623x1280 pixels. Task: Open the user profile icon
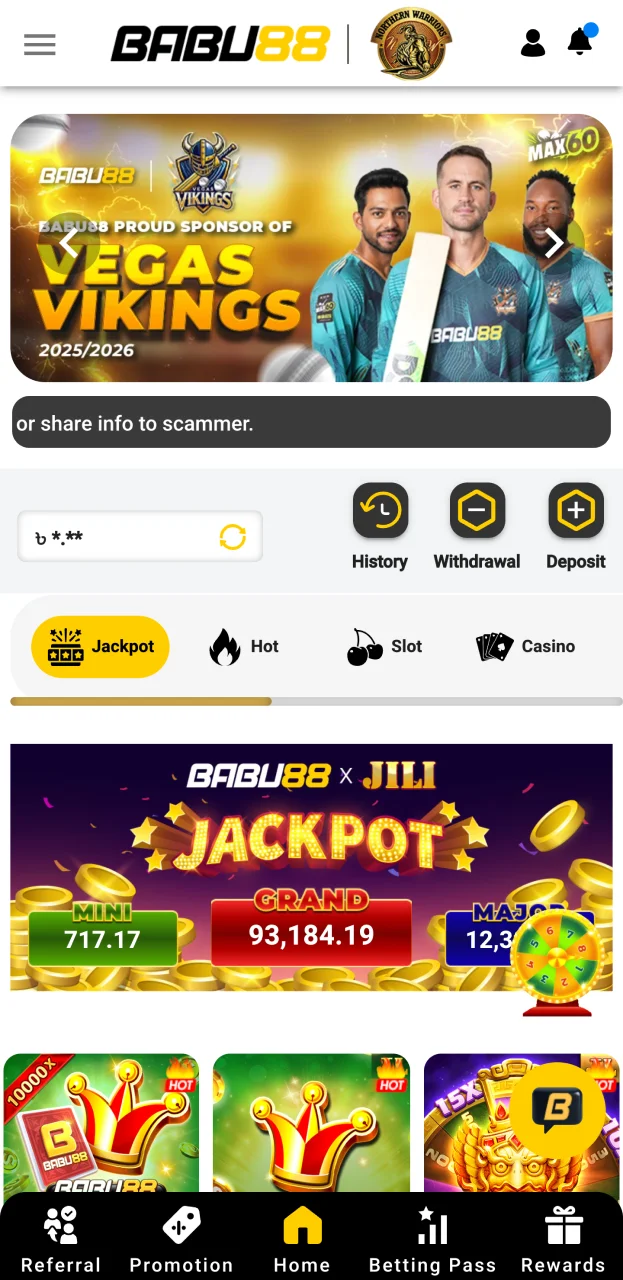(x=533, y=43)
